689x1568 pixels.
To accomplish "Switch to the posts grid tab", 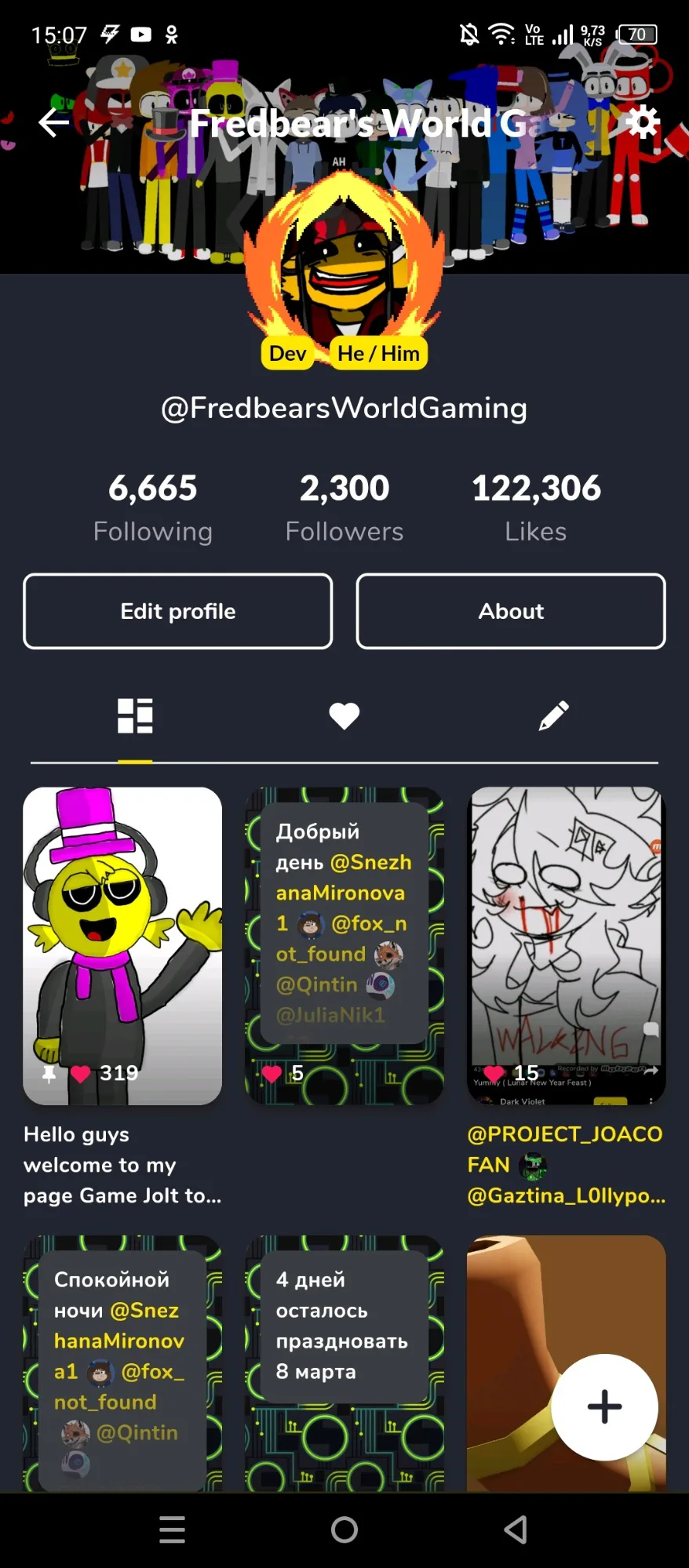I will pos(135,715).
